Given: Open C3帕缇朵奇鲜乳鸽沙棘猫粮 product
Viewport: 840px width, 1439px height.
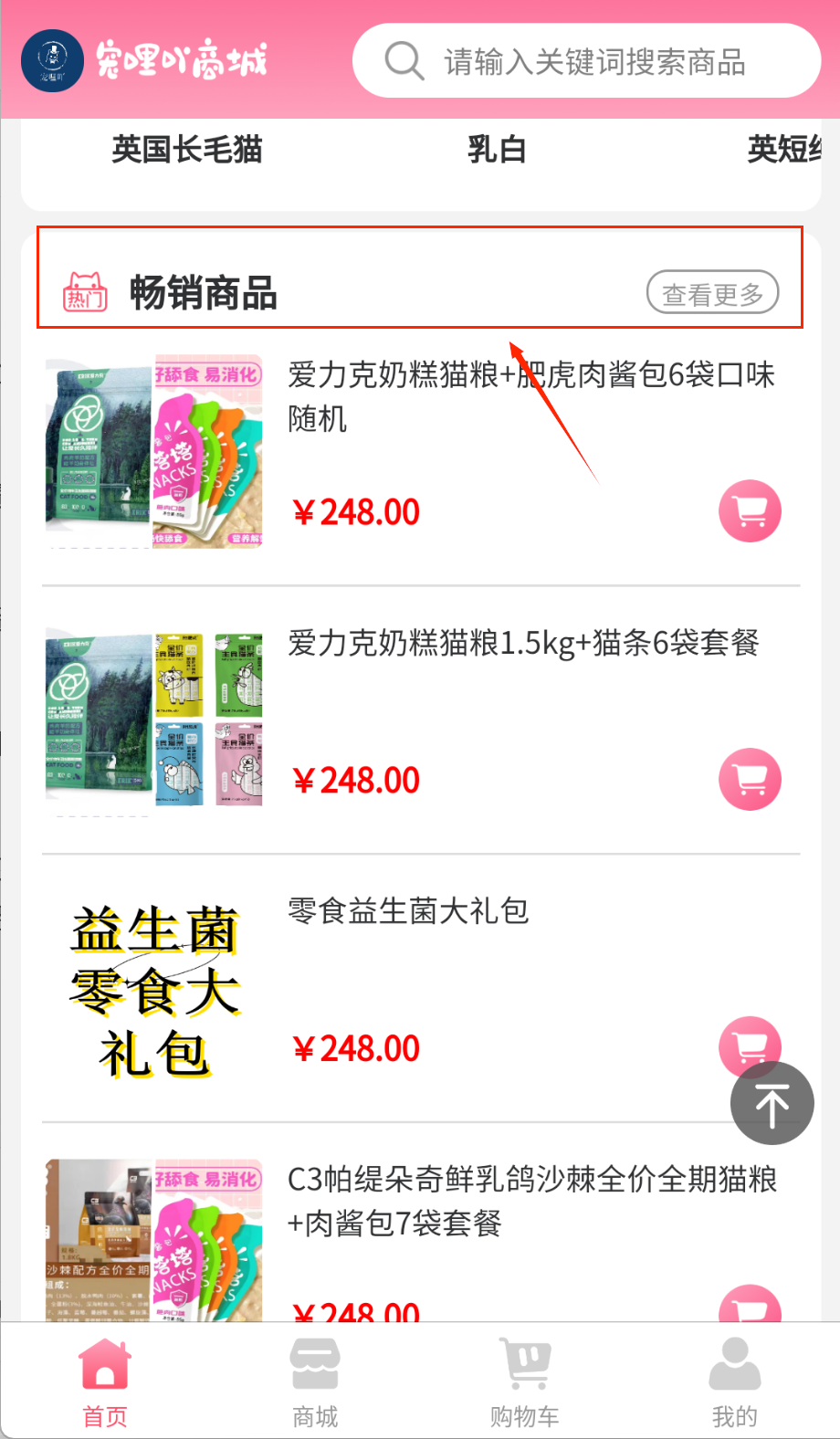Looking at the screenshot, I should (x=531, y=1200).
